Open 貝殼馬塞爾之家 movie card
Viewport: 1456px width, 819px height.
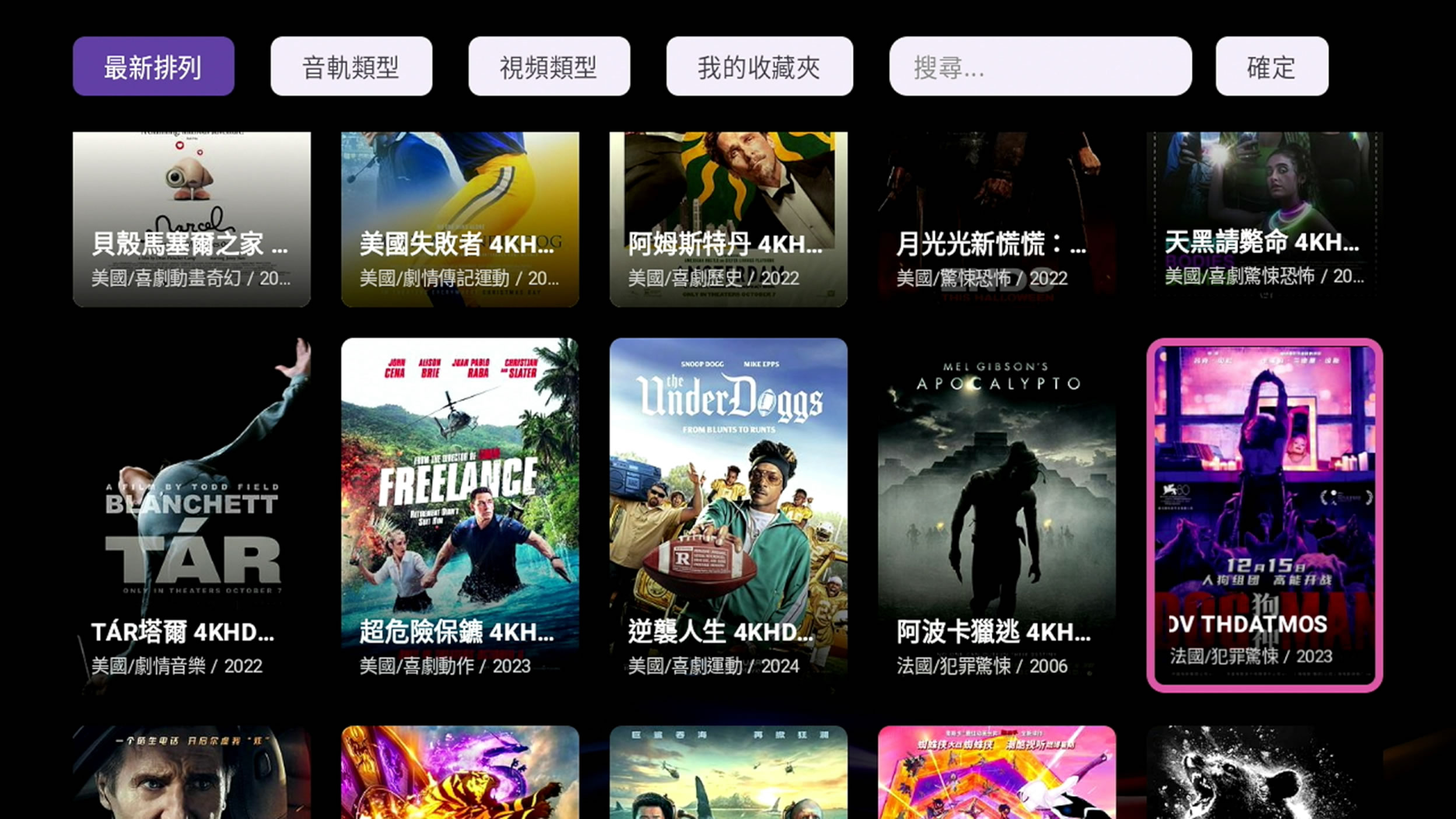(x=191, y=219)
